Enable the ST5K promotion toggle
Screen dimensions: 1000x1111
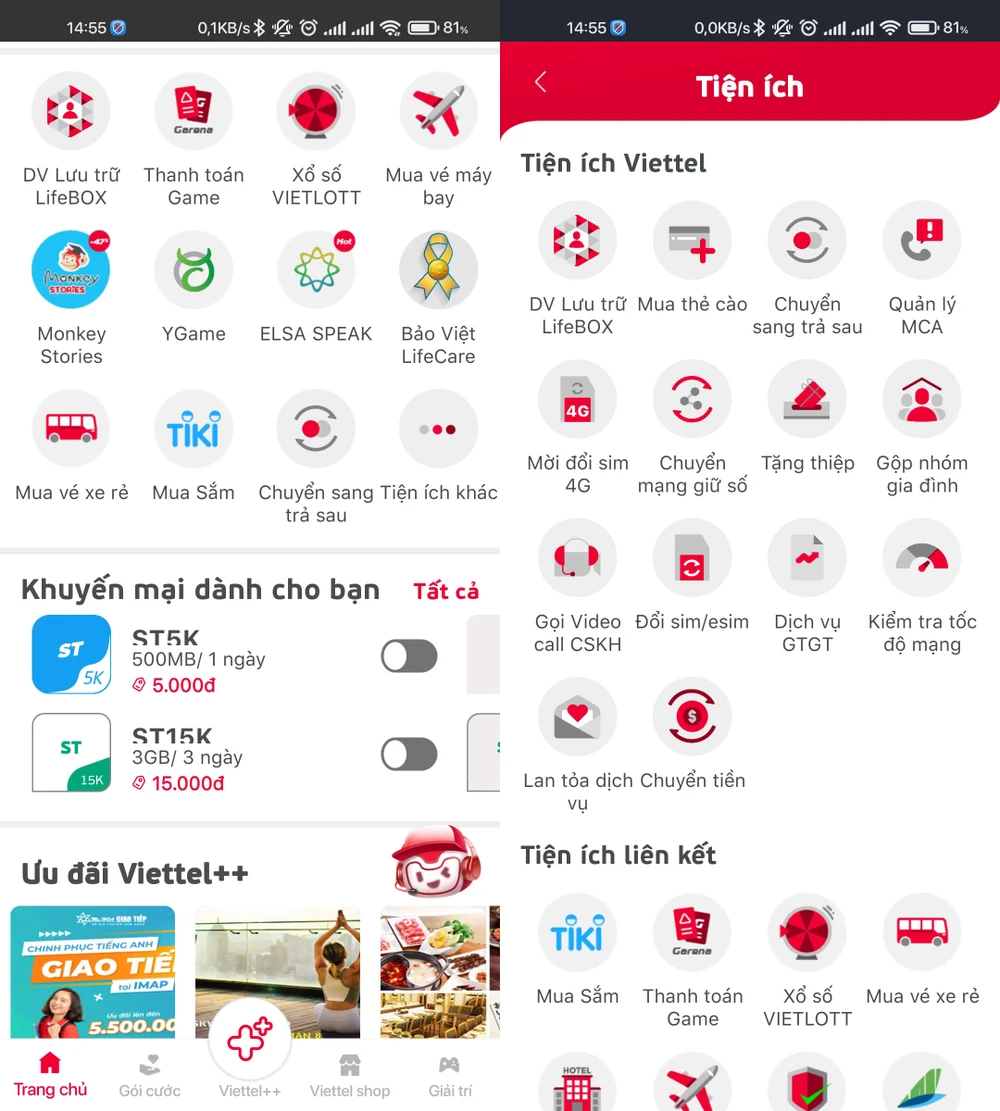click(x=409, y=656)
